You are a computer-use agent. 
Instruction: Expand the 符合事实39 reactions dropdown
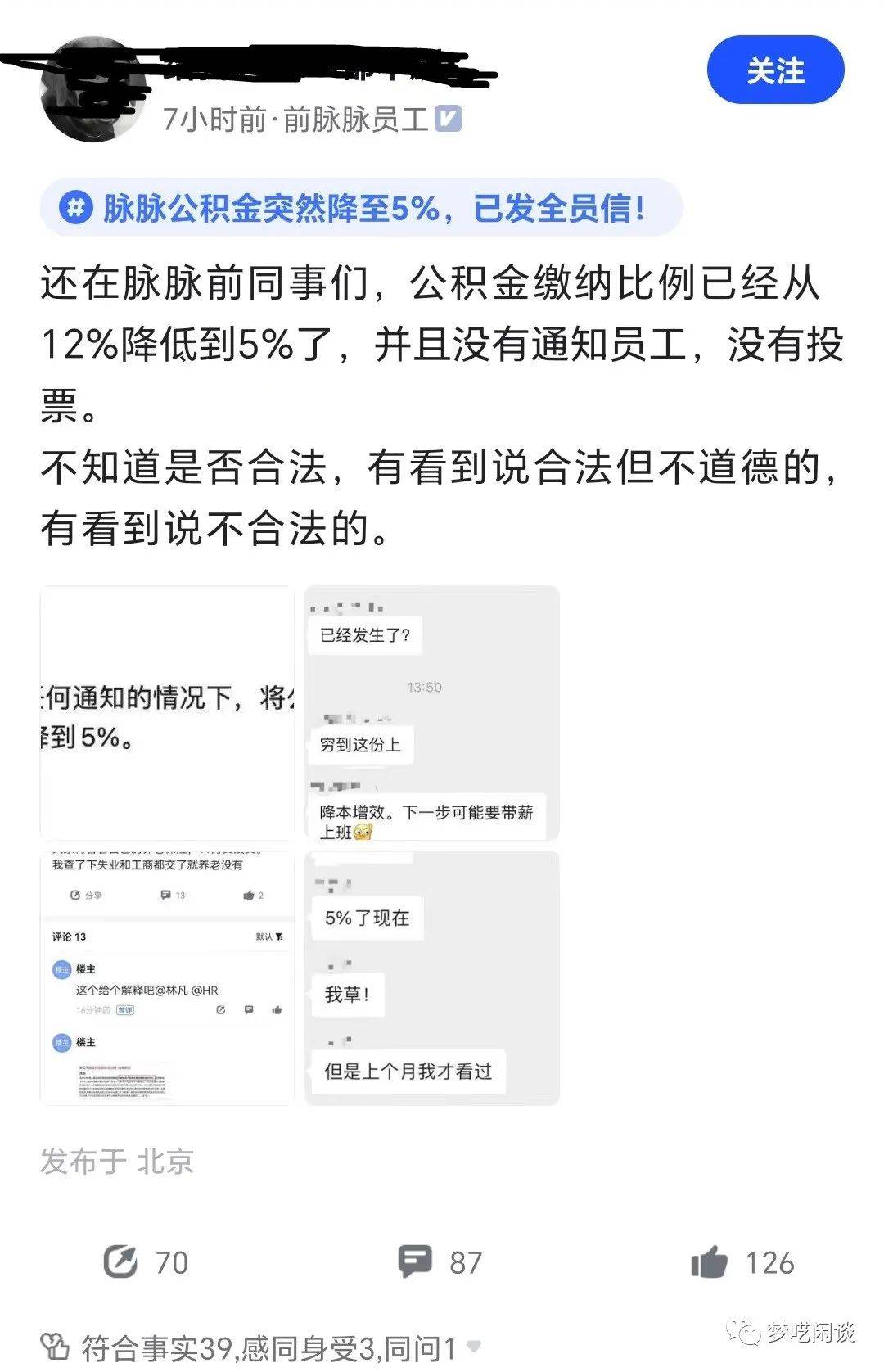click(473, 1346)
